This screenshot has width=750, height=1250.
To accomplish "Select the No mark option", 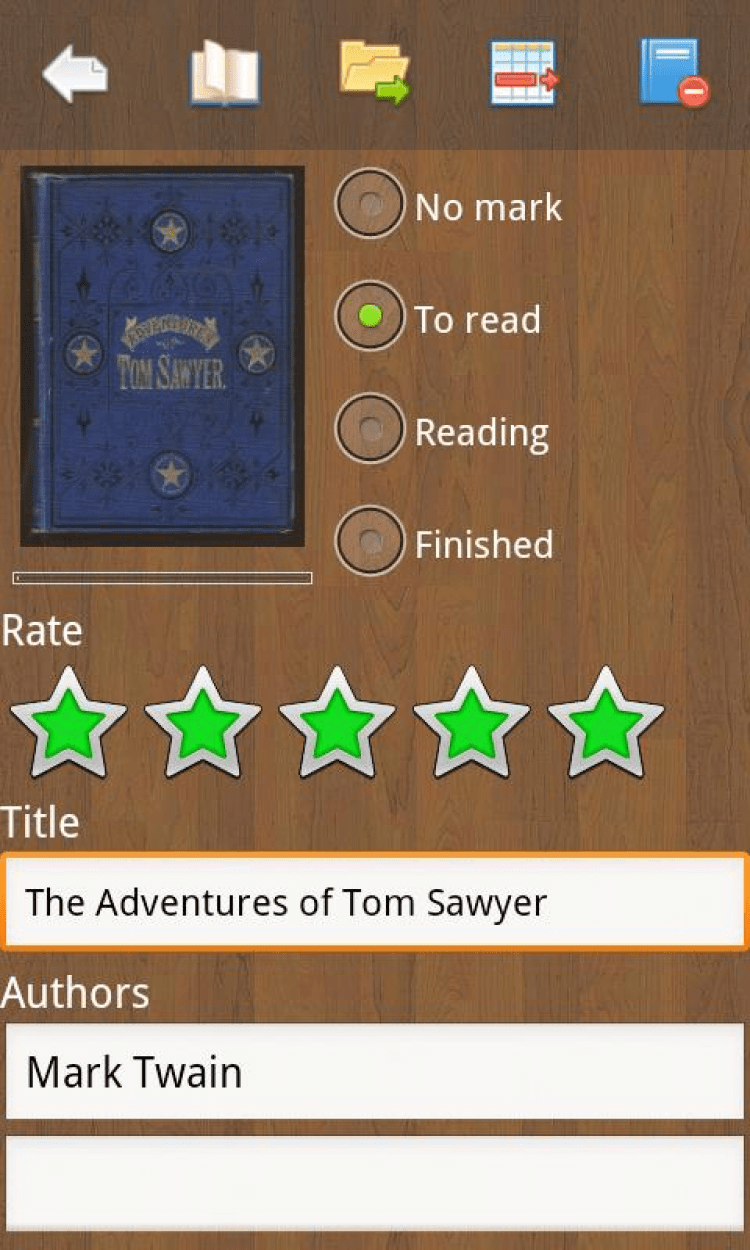I will pyautogui.click(x=371, y=205).
